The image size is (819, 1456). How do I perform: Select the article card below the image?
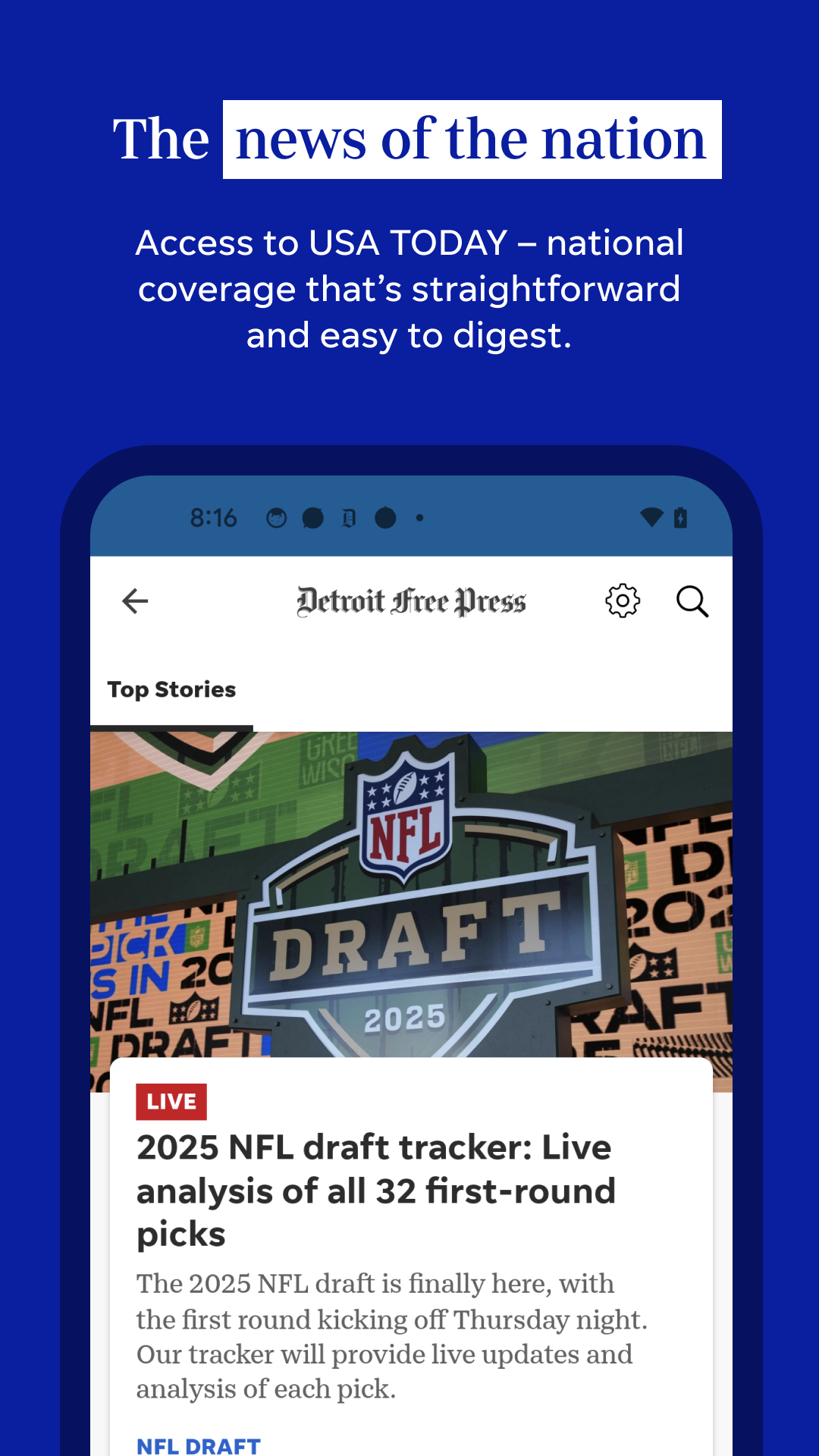point(409,1259)
